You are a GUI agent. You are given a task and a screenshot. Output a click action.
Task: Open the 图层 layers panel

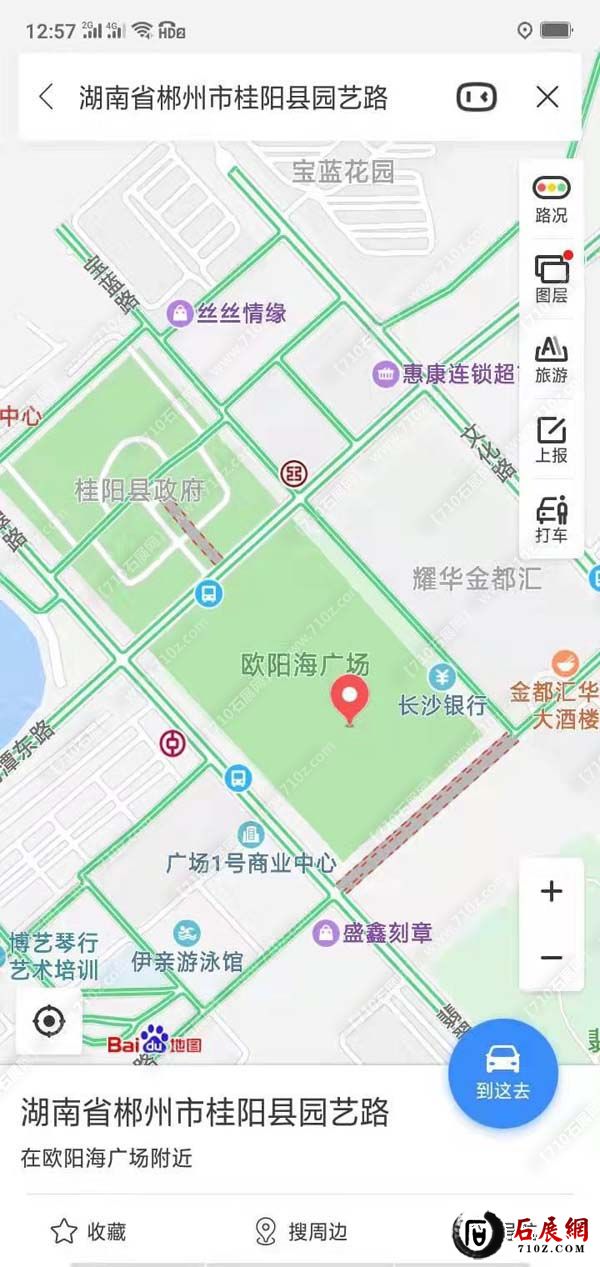point(551,278)
